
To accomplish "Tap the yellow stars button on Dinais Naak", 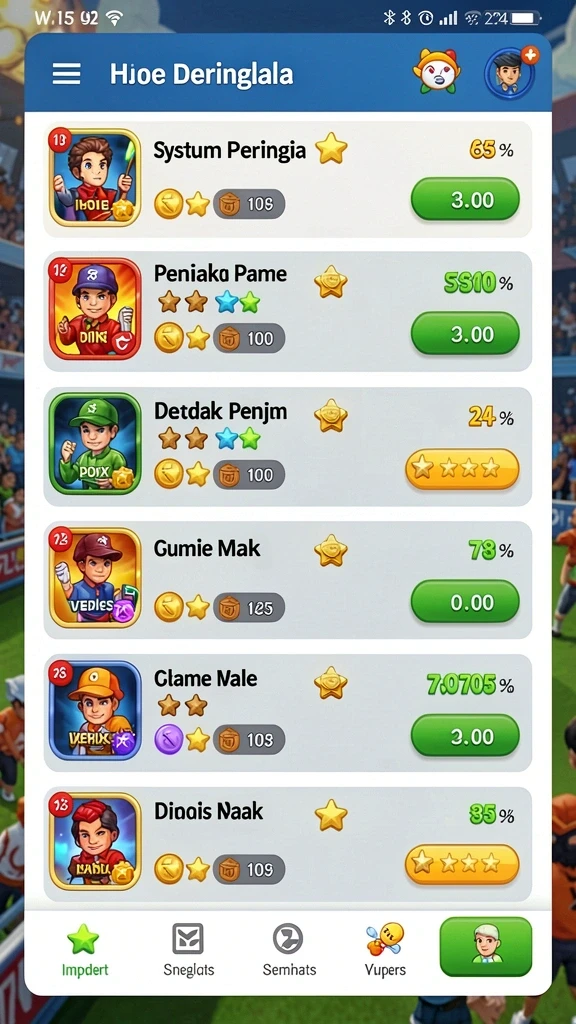I will click(462, 865).
